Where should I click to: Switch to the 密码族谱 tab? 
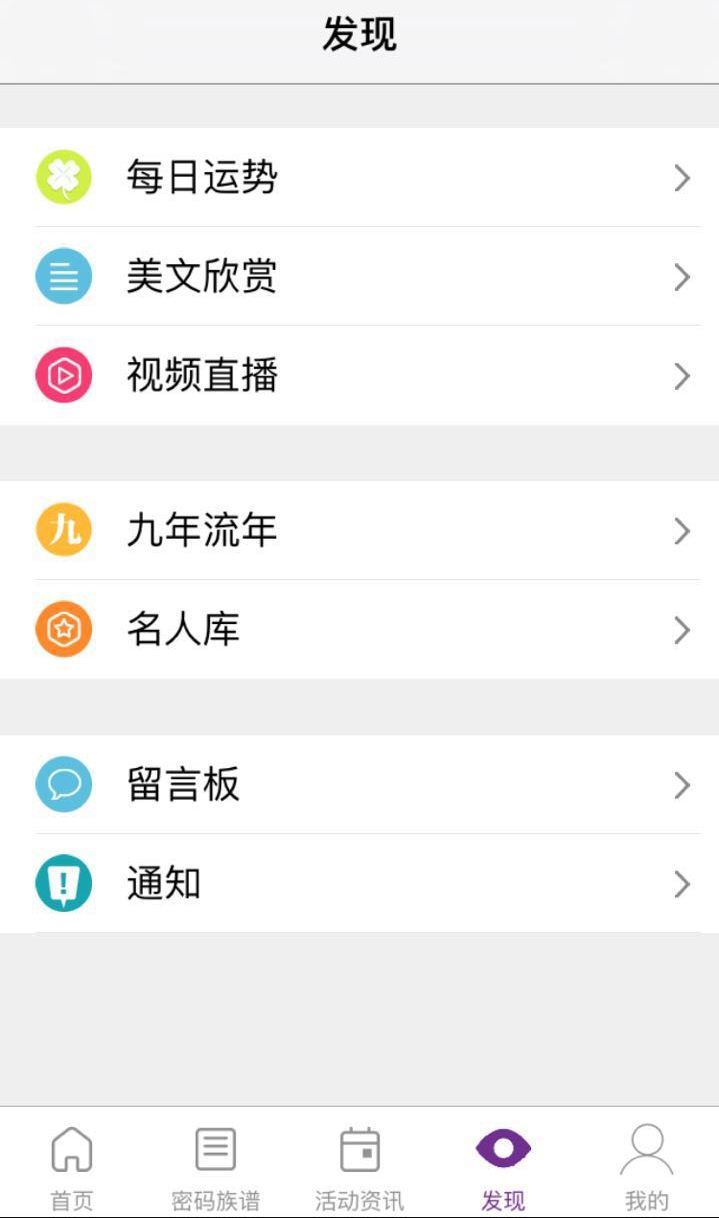point(216,1165)
